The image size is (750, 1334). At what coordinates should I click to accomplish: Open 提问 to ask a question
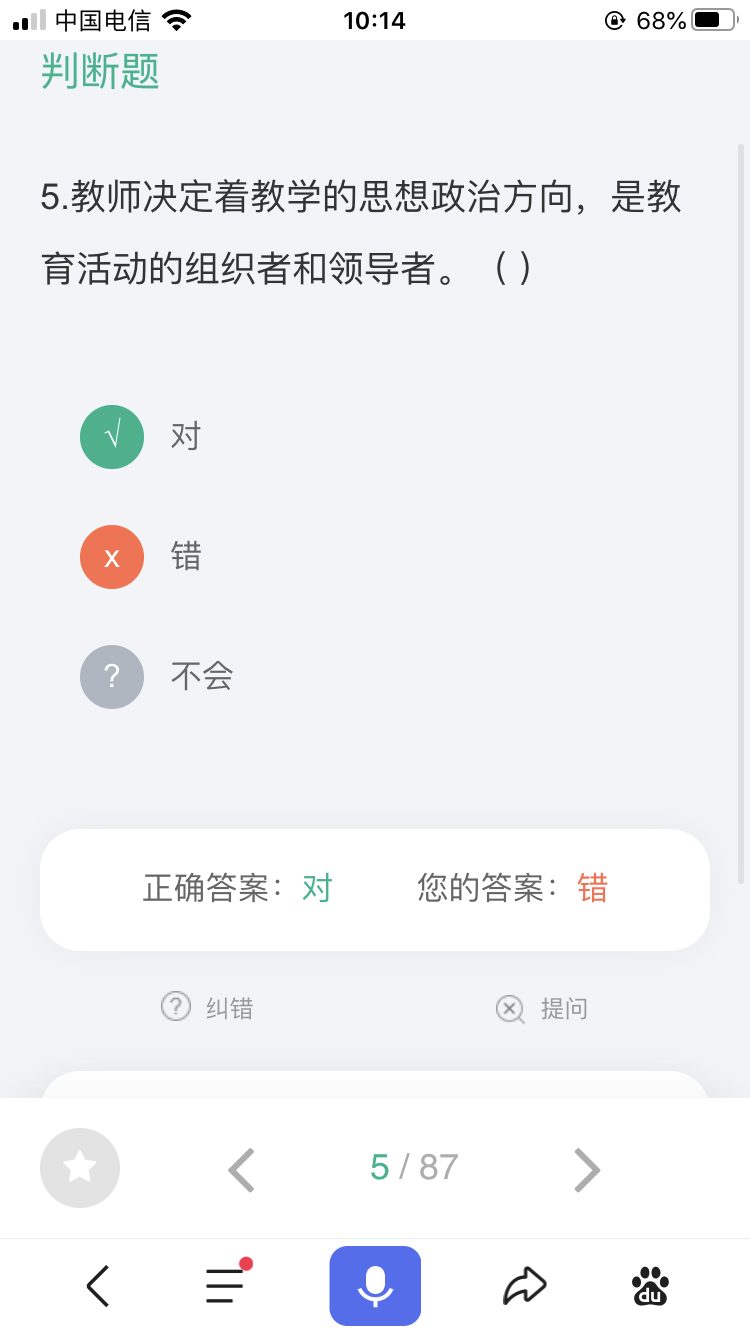click(x=542, y=1008)
